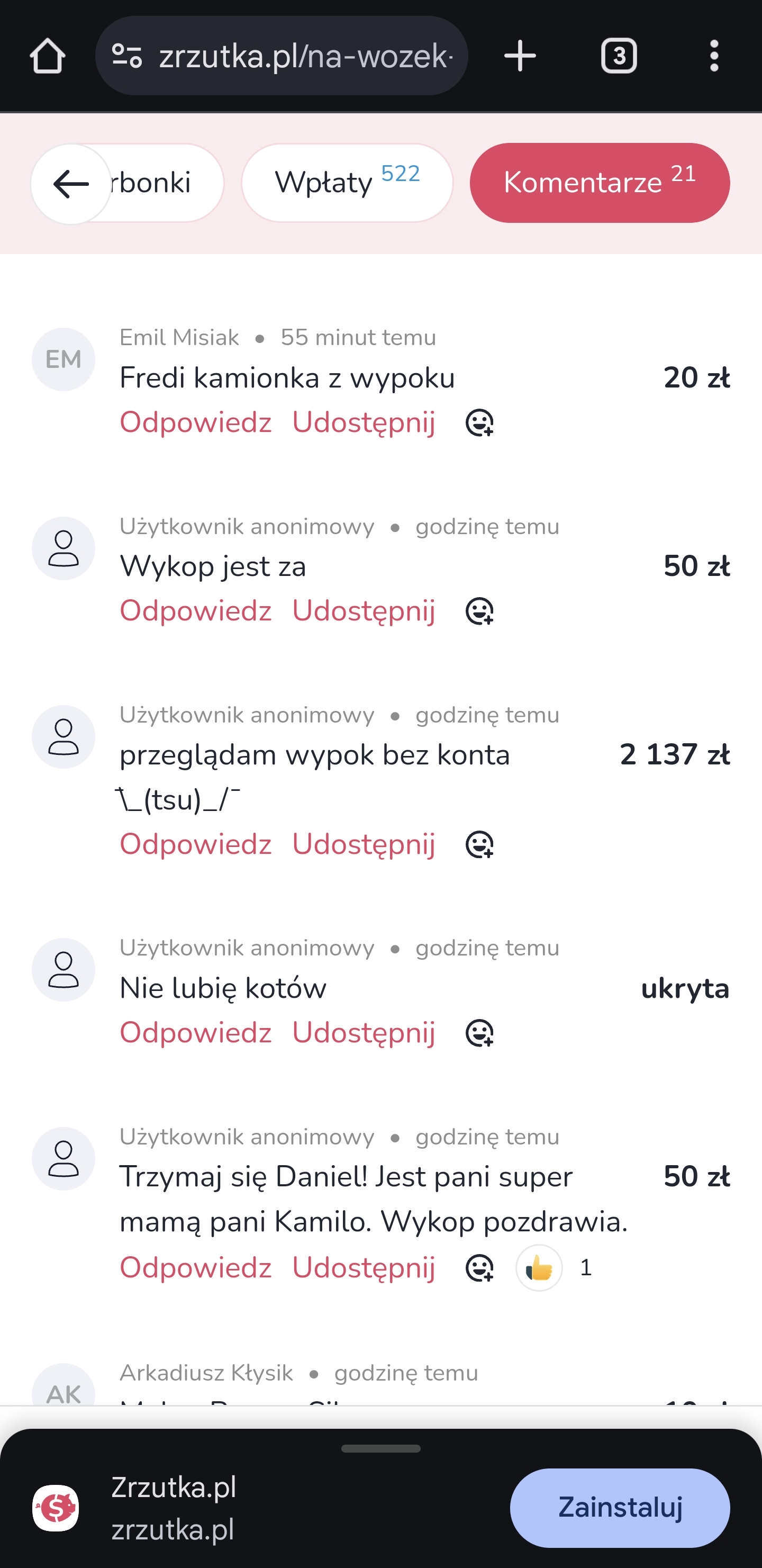762x1568 pixels.
Task: Install the Zrzutka.pl app
Action: pos(620,1508)
